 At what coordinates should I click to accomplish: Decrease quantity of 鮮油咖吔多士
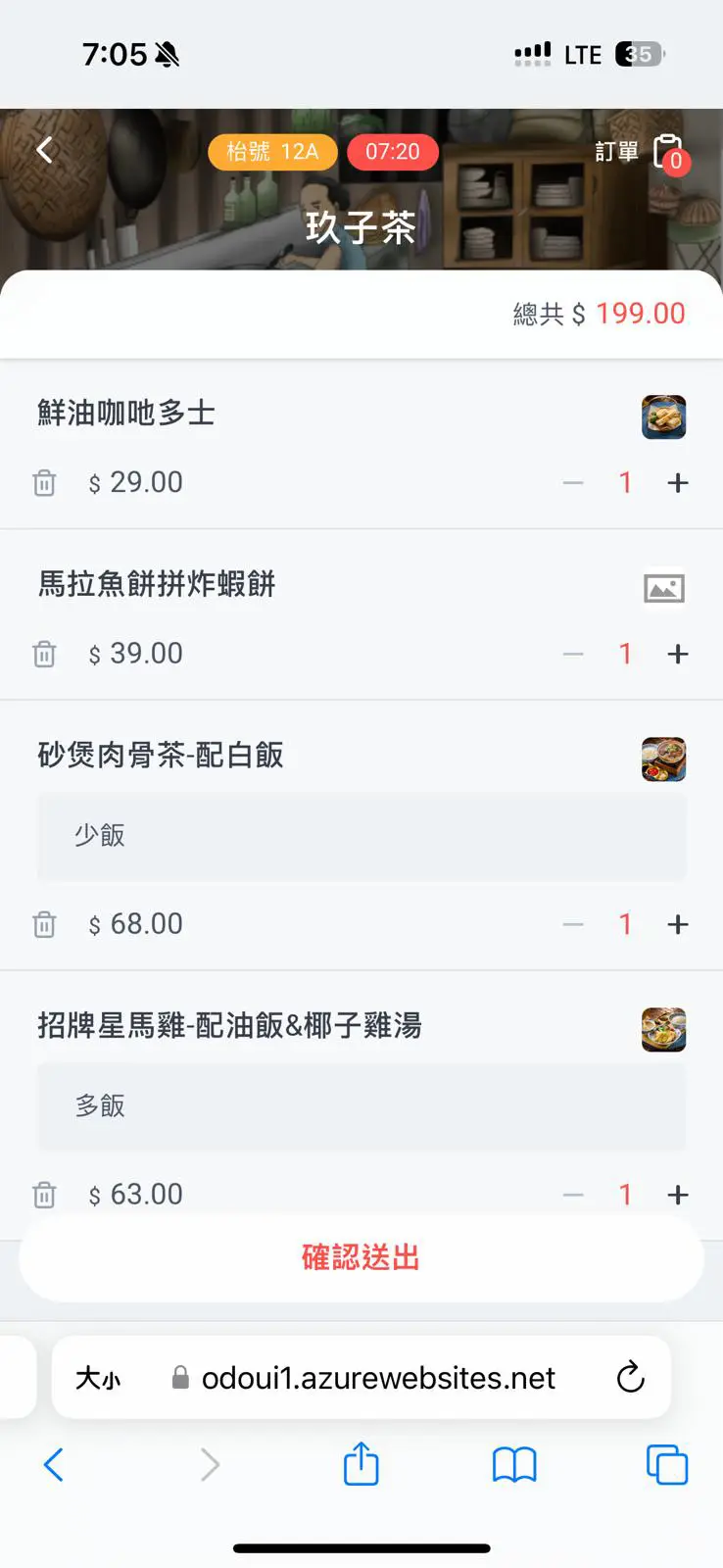tap(573, 483)
